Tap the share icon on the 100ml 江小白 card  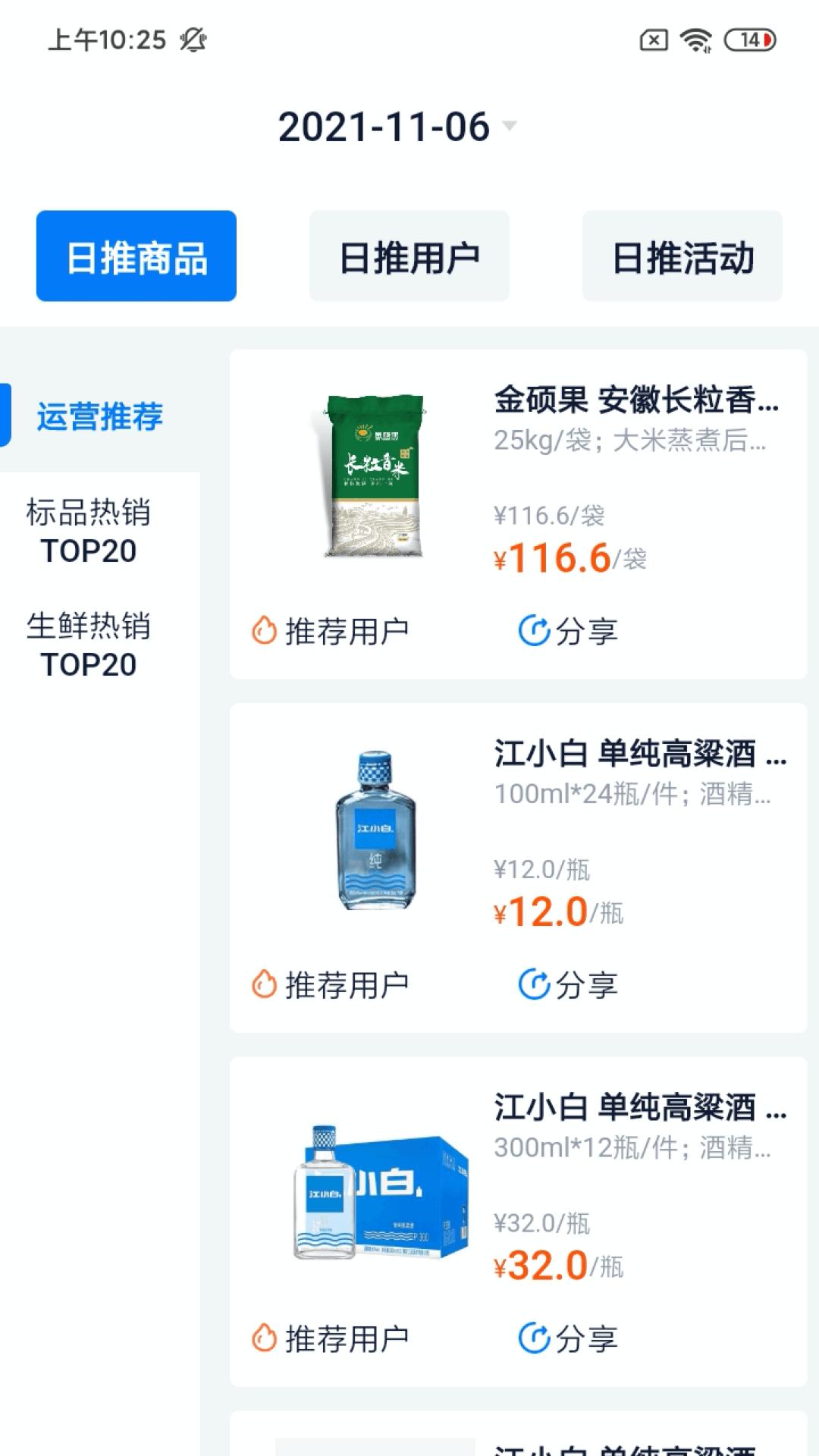[533, 984]
